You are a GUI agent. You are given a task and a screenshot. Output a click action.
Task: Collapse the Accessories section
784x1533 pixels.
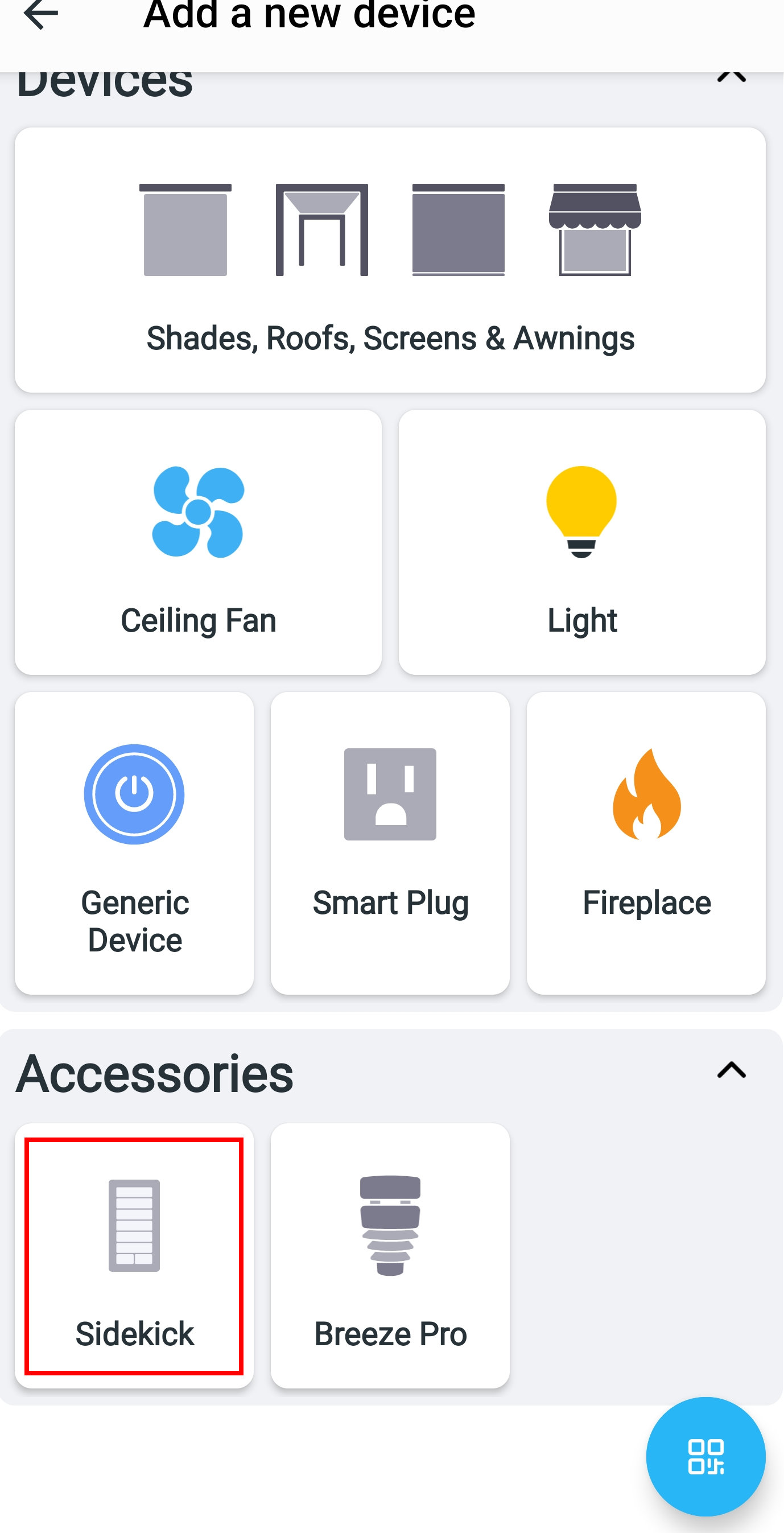click(x=731, y=1070)
